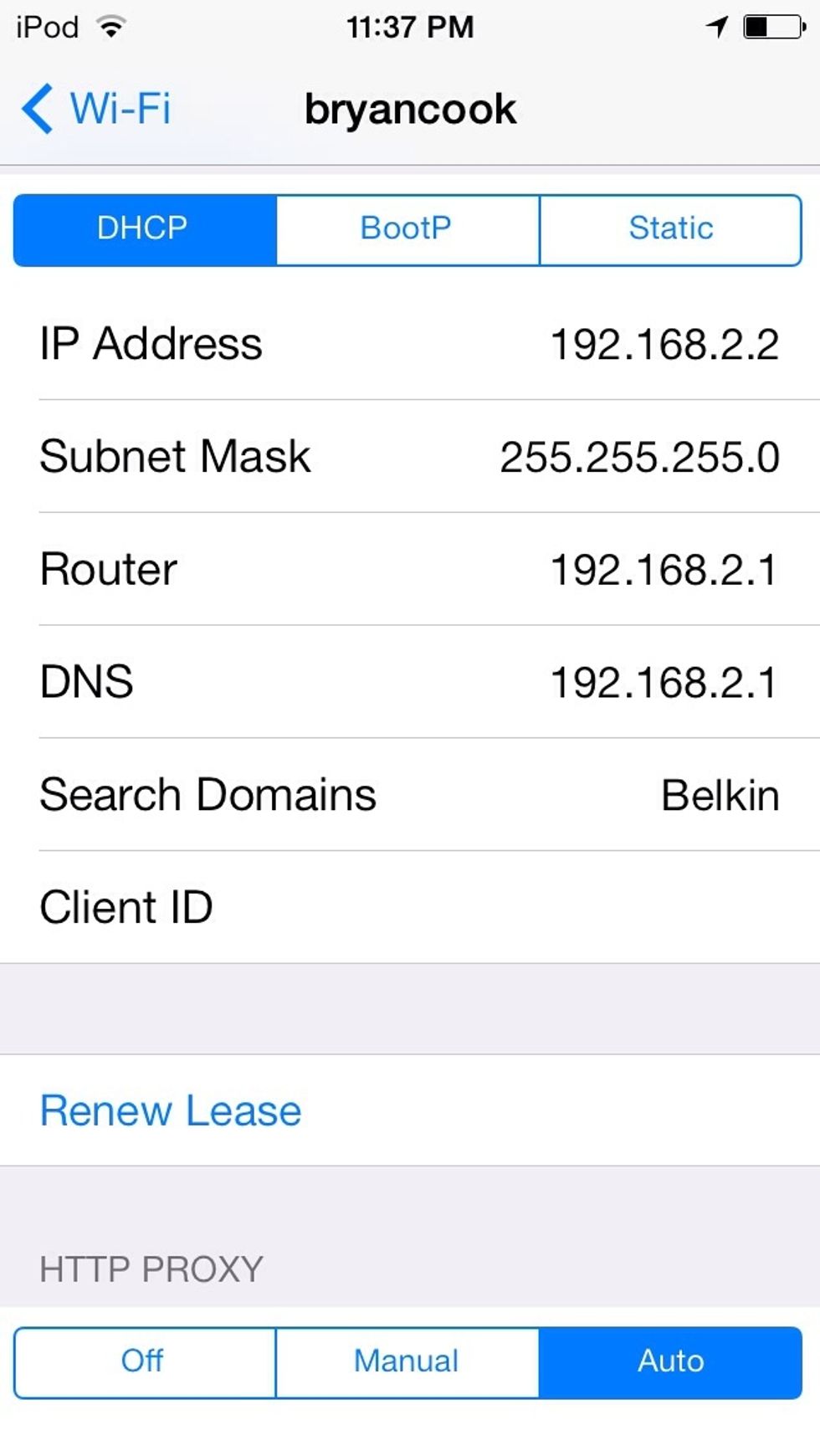Viewport: 820px width, 1456px height.
Task: Choose Manual HTTP proxy
Action: coord(407,1361)
